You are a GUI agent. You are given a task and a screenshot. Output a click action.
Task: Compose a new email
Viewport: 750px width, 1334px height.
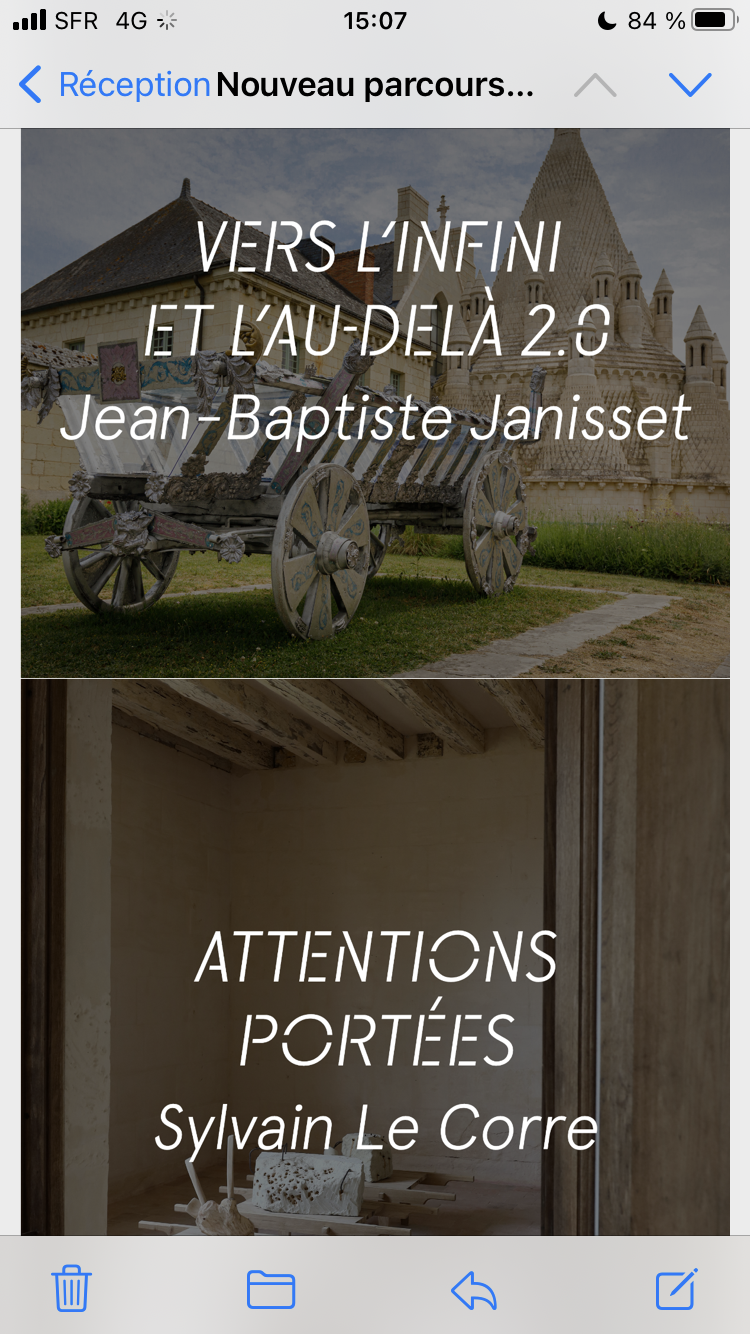coord(677,1288)
